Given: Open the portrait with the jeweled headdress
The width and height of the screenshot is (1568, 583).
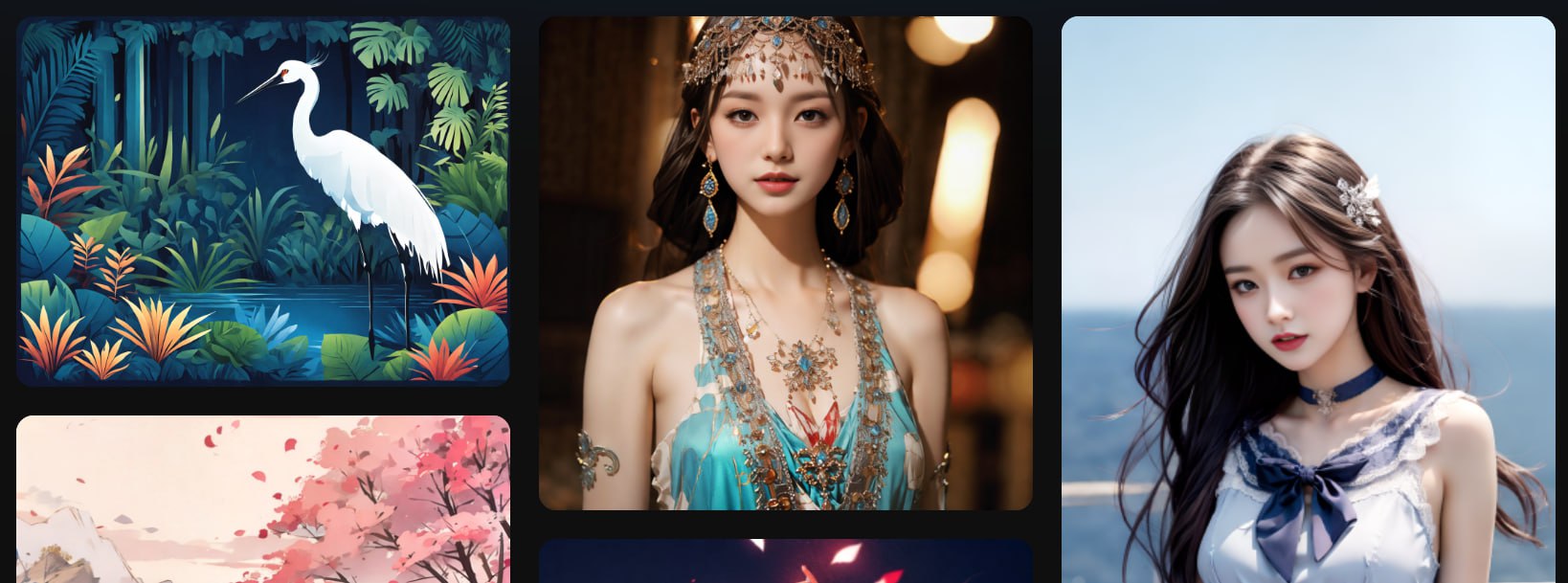Looking at the screenshot, I should point(785,263).
